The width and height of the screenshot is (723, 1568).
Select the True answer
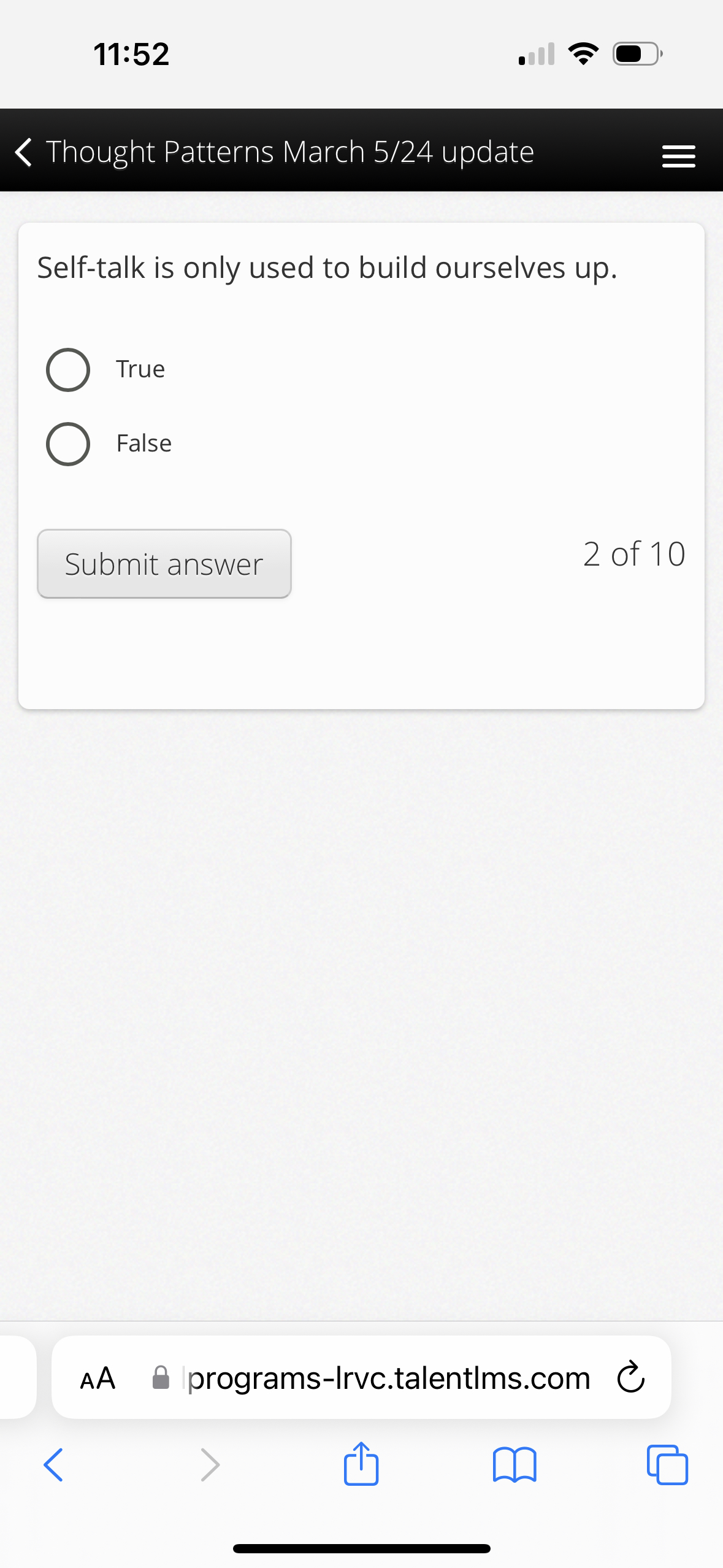68,370
